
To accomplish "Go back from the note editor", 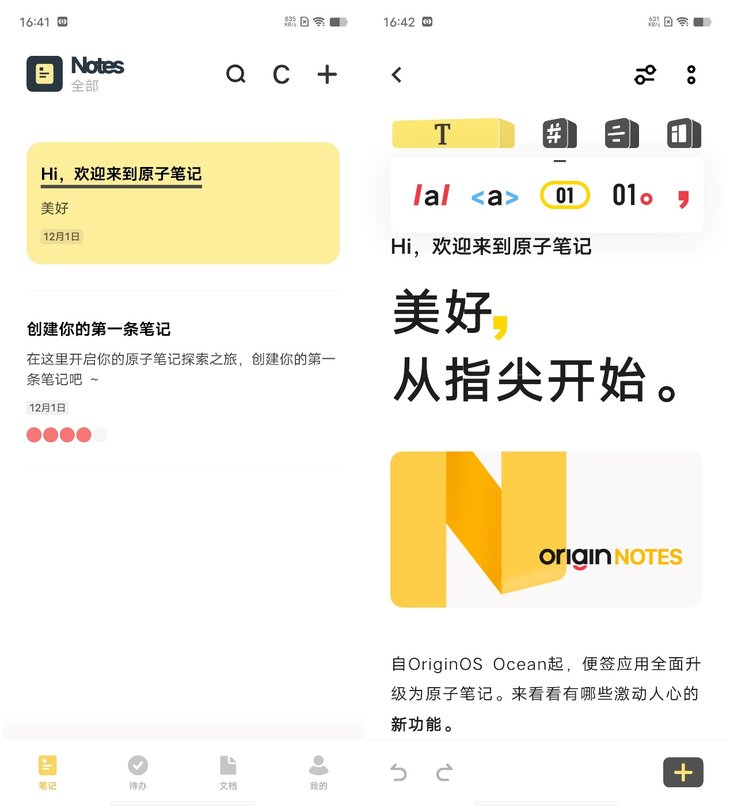I will (397, 75).
